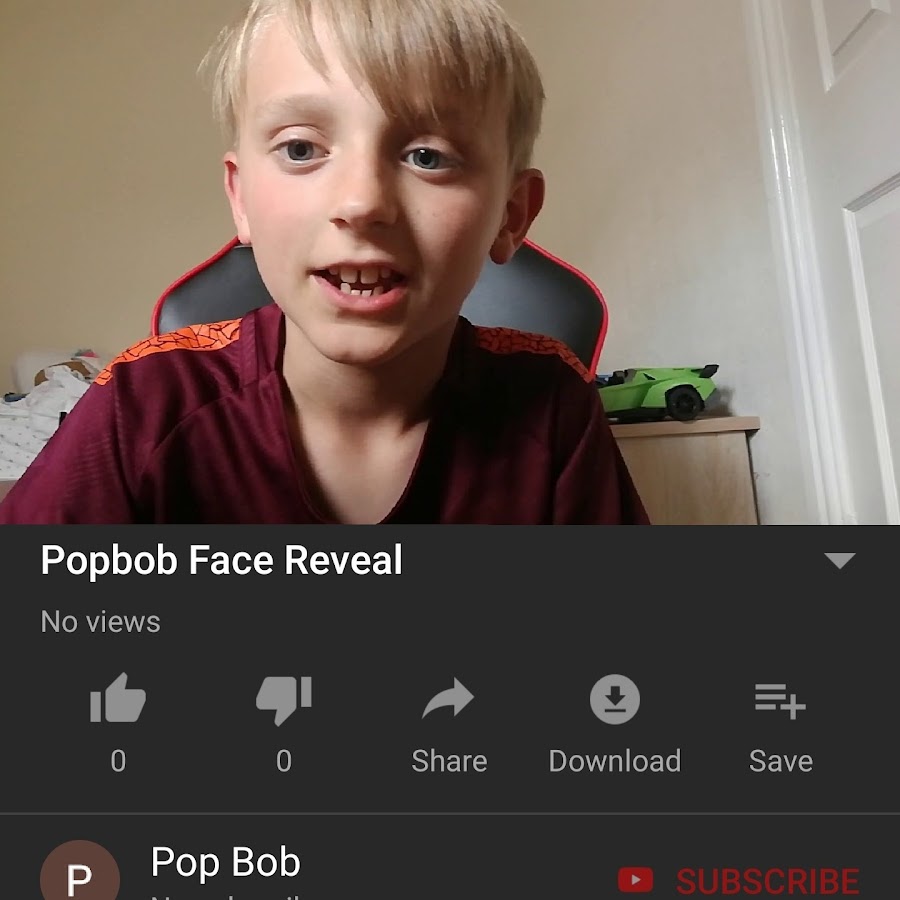Dislike this video
The width and height of the screenshot is (900, 900).
pyautogui.click(x=284, y=701)
